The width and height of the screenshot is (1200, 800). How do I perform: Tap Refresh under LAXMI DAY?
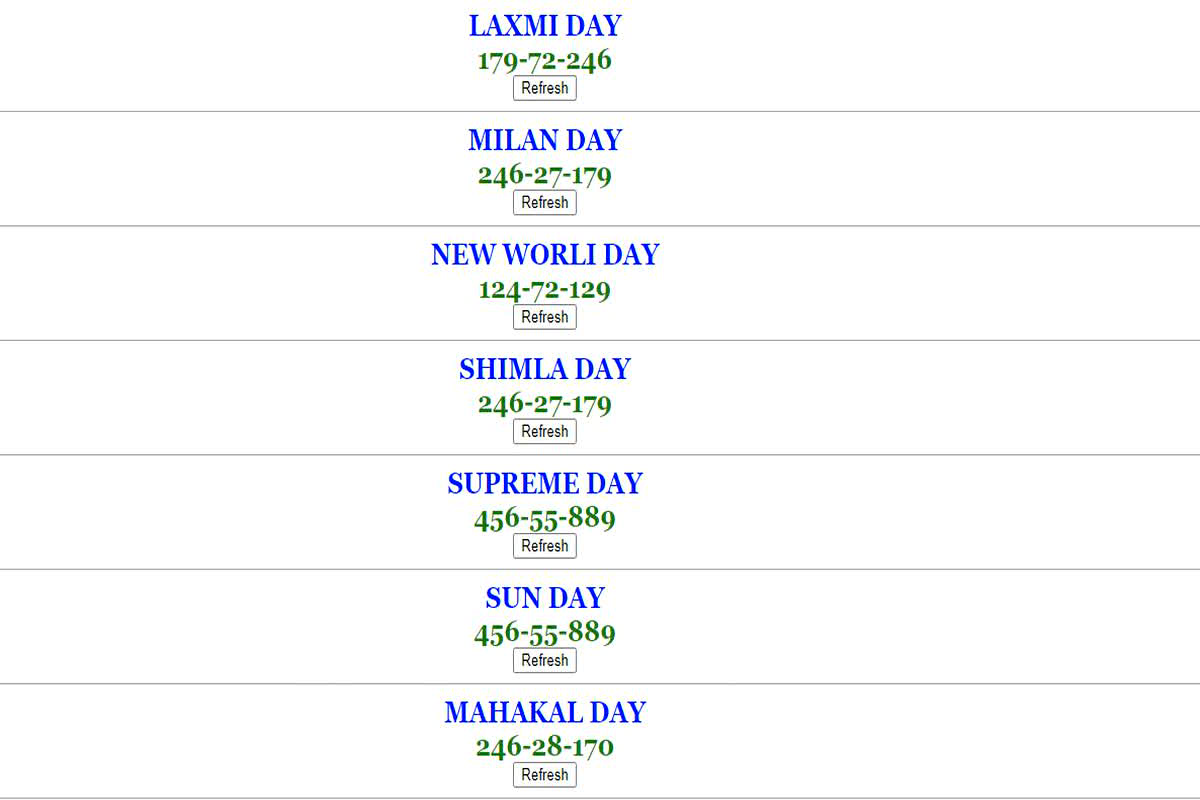coord(545,88)
